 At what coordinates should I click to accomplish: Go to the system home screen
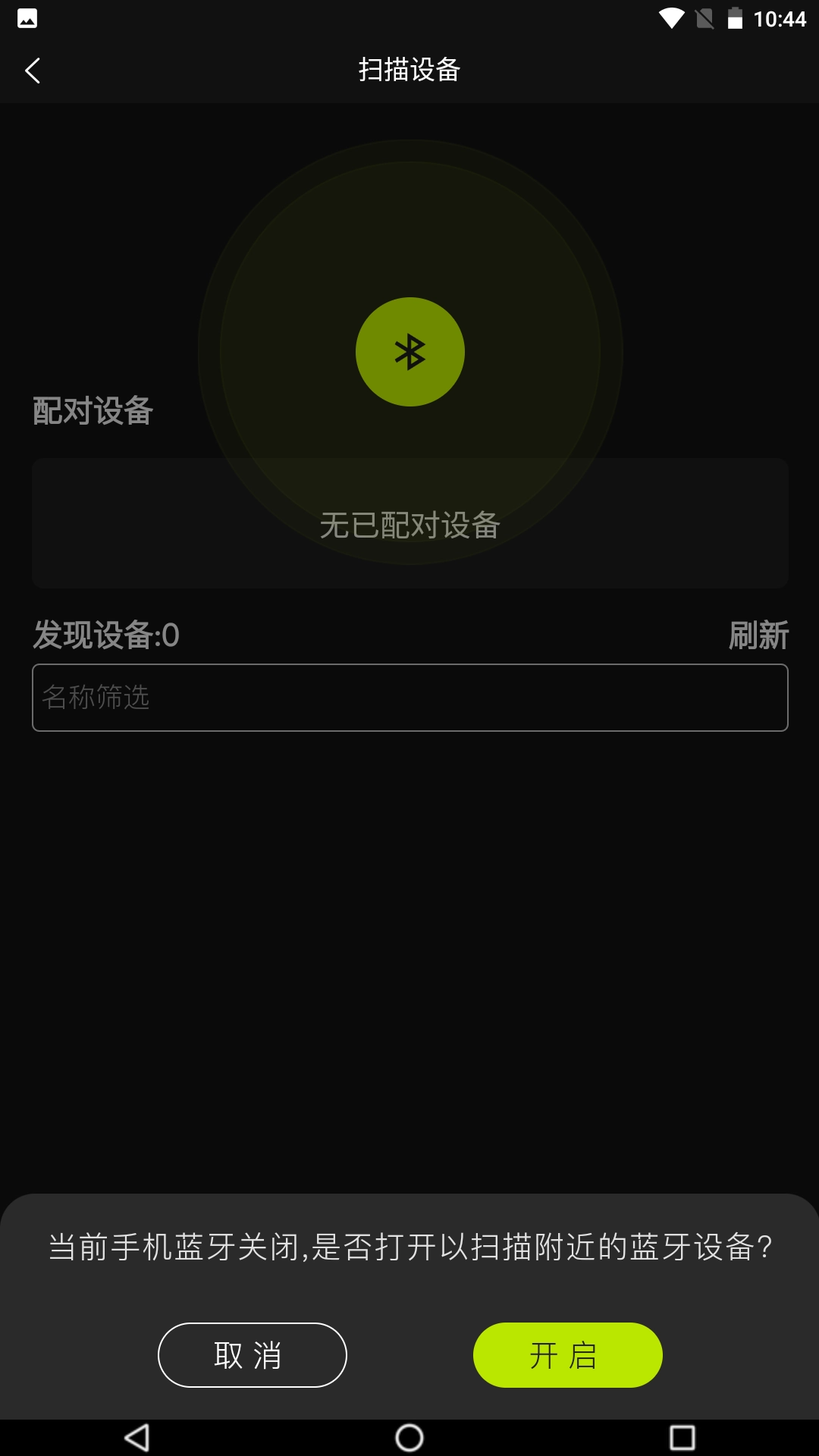pos(409,1437)
